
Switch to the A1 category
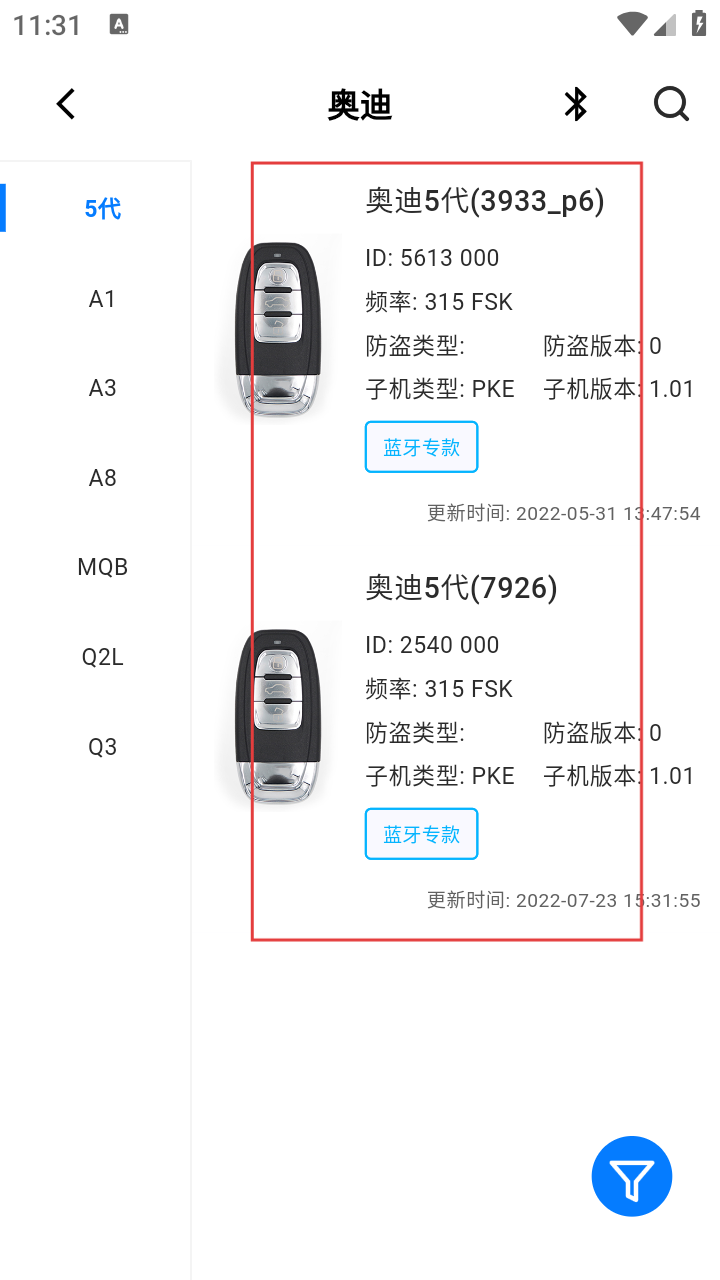coord(102,298)
